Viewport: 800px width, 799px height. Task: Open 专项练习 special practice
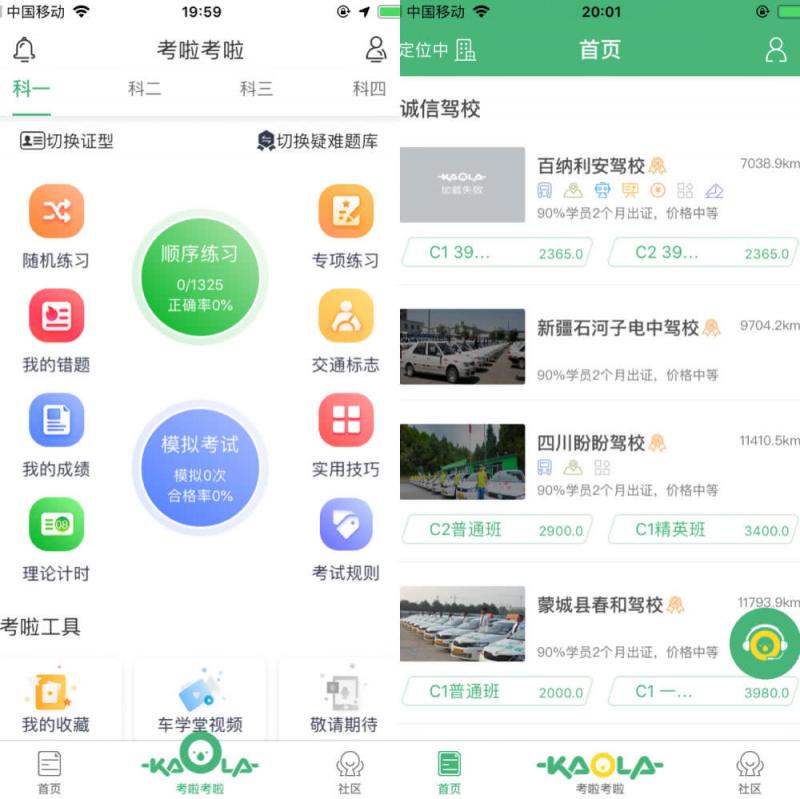click(345, 226)
